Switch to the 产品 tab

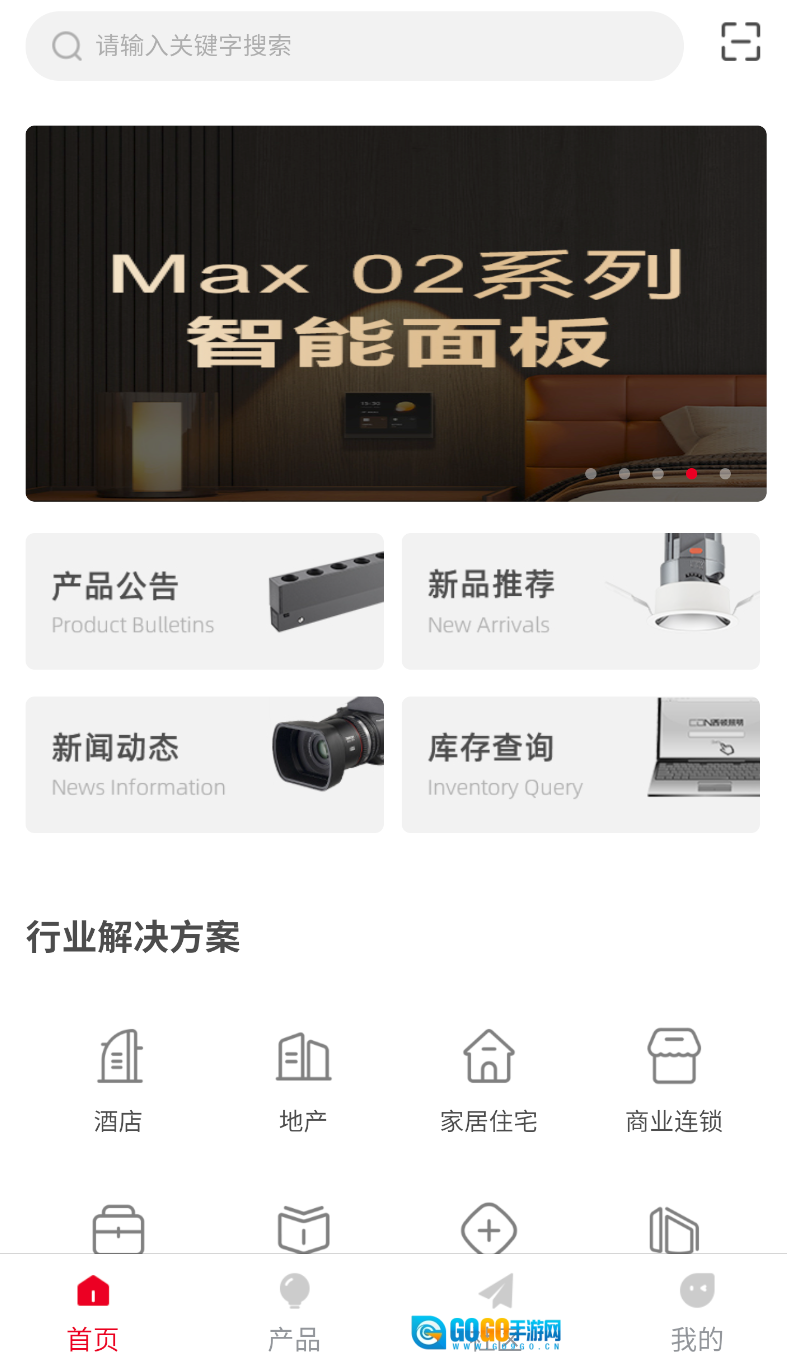pyautogui.click(x=294, y=1310)
